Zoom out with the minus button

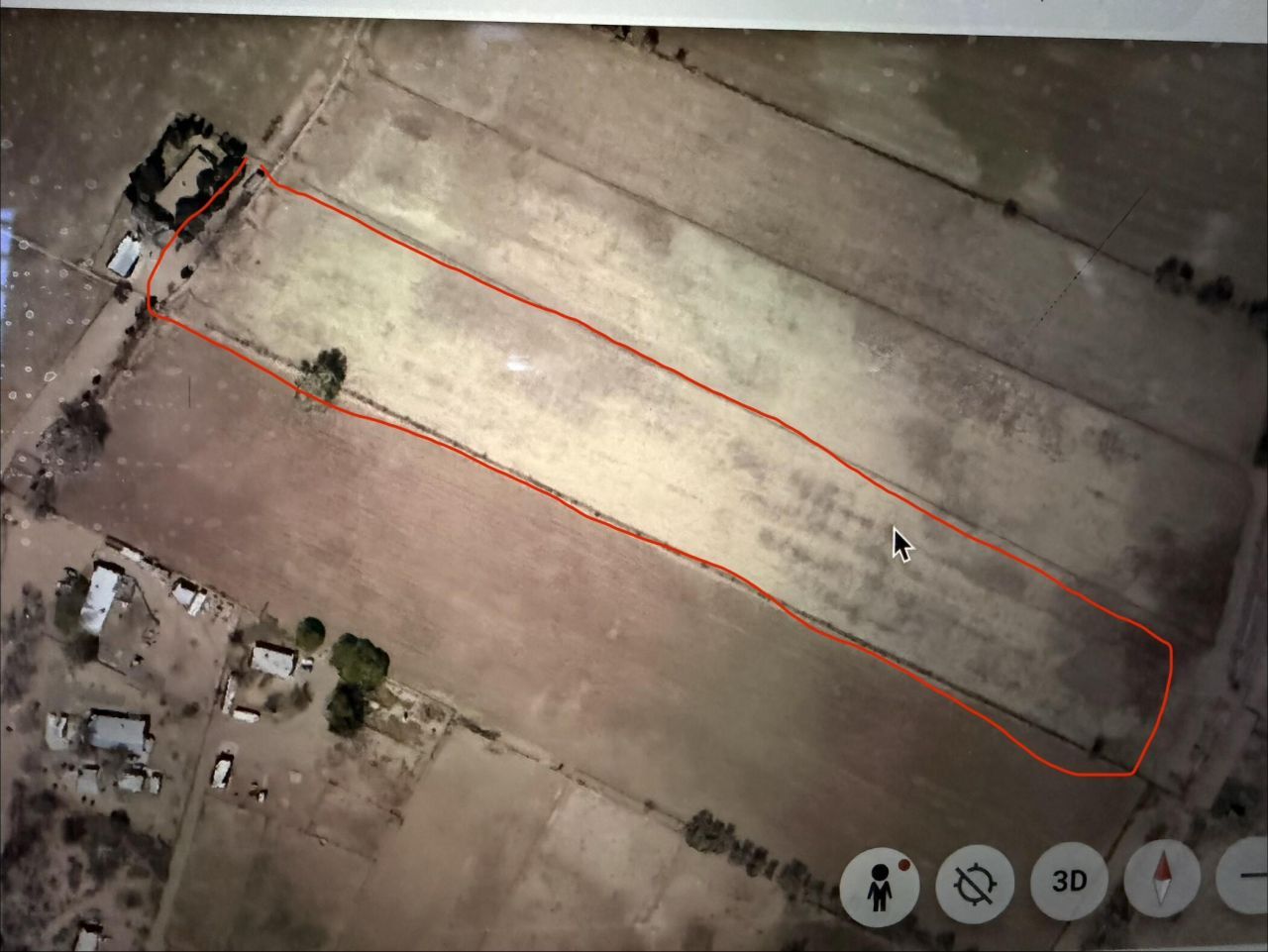coord(1248,876)
